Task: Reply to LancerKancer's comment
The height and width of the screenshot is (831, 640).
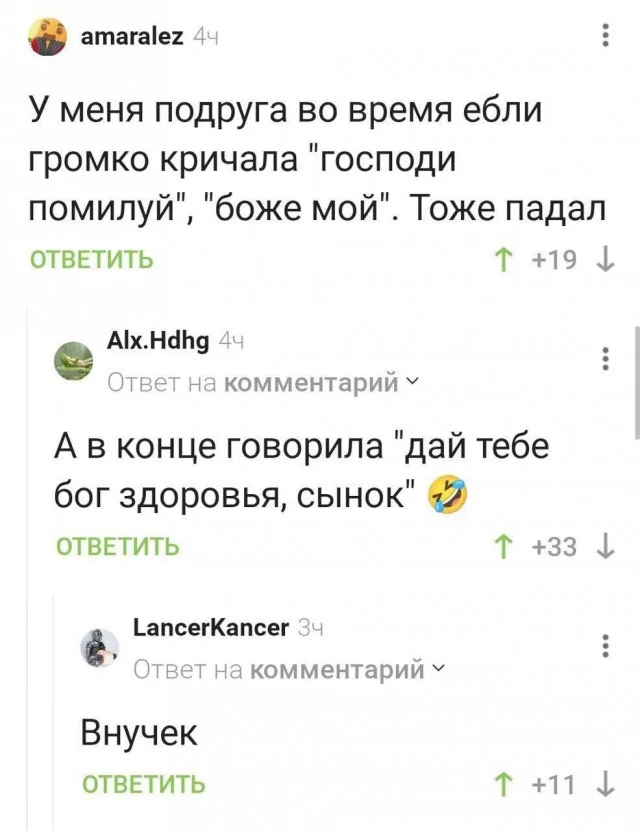Action: point(143,784)
